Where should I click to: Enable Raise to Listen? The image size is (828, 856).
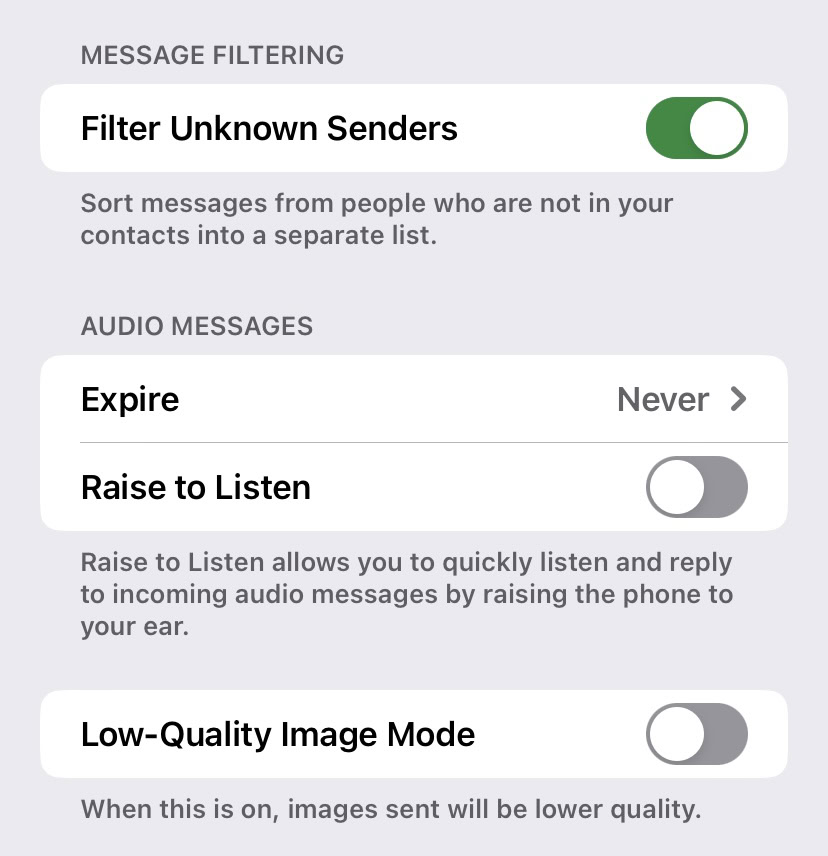pos(696,487)
